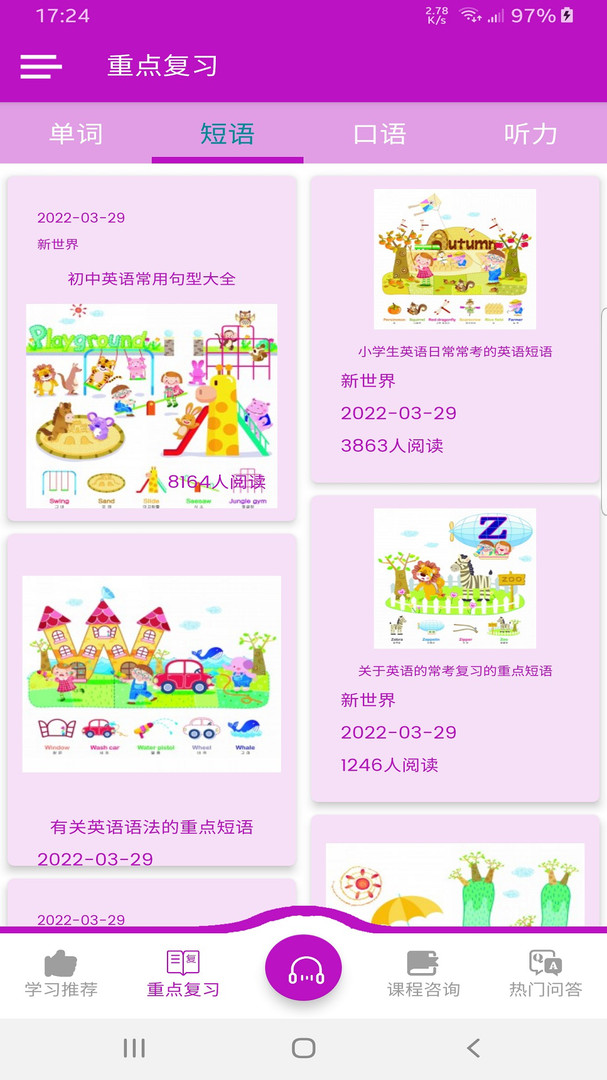607x1080 pixels.
Task: Open the 有关英语语法的重点短语 card
Action: coord(152,700)
